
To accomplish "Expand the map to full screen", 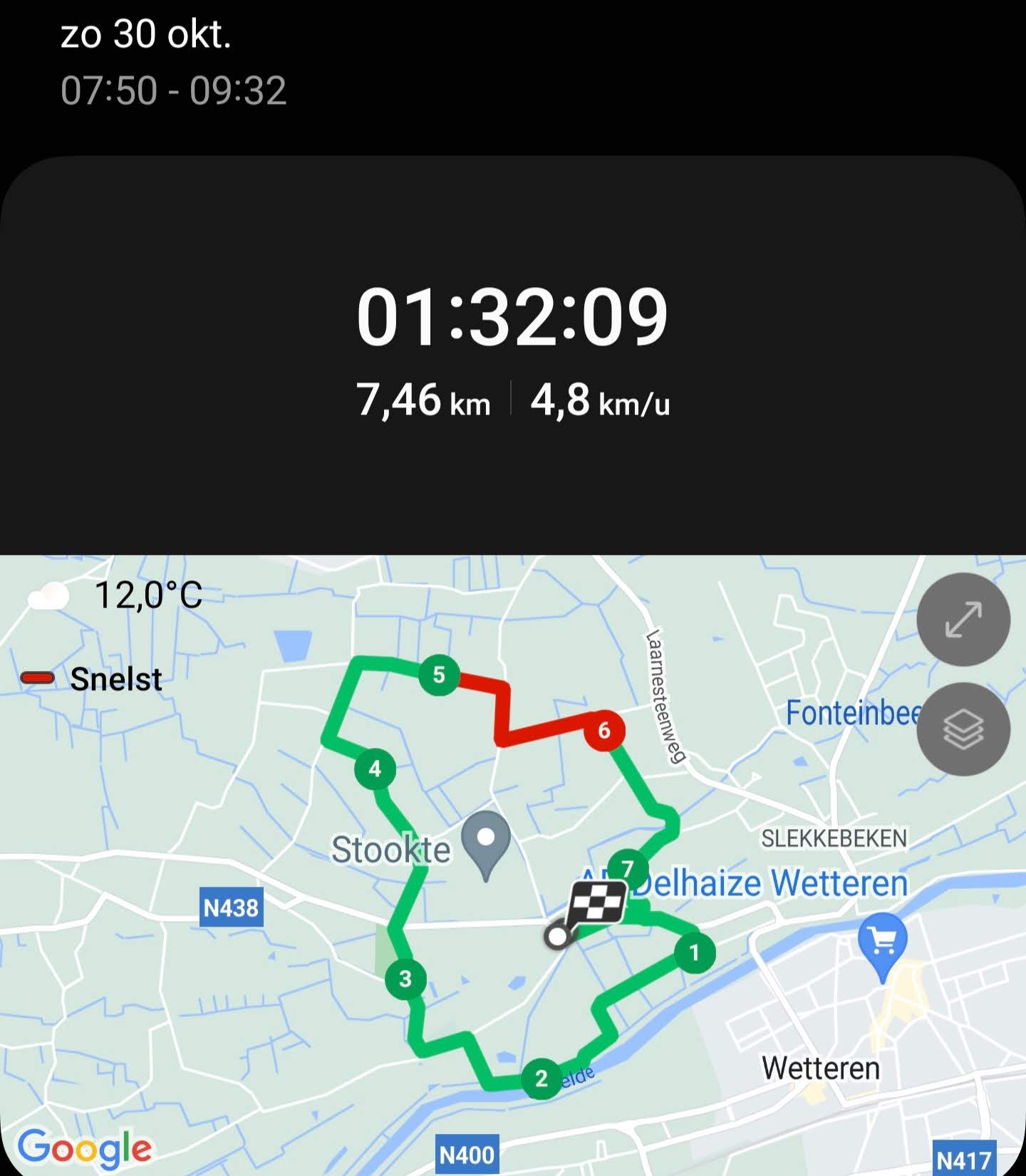I will [963, 619].
